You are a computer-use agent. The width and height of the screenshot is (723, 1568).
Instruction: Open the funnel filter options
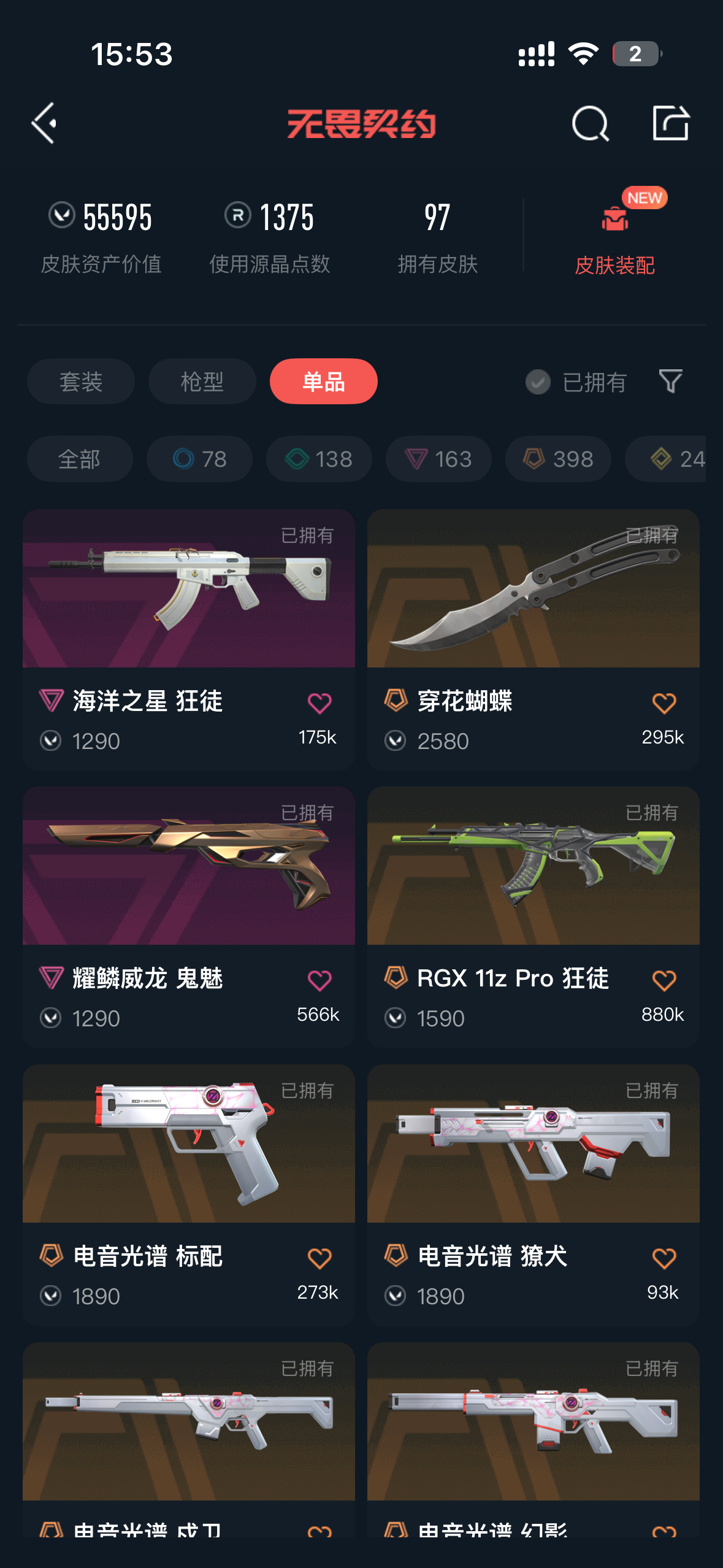[670, 381]
